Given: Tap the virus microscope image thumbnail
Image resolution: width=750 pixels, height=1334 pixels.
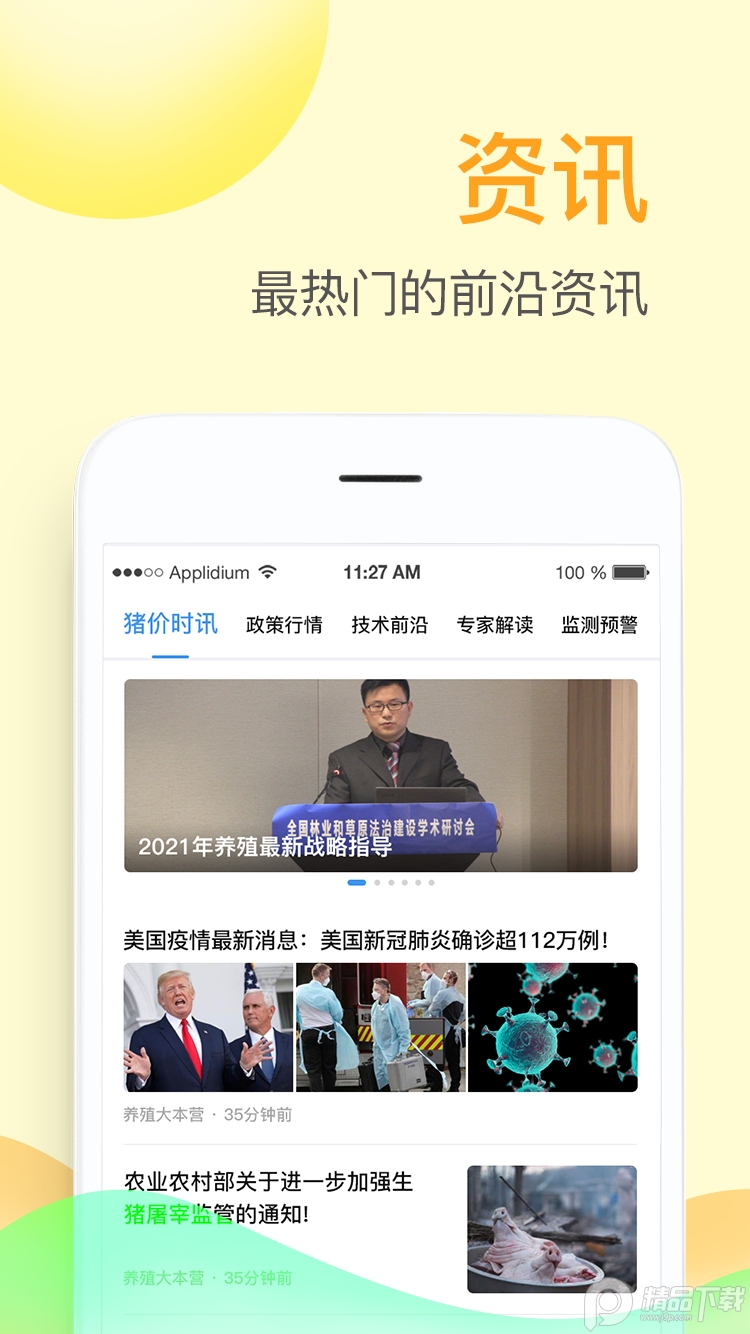Looking at the screenshot, I should click(x=552, y=1025).
